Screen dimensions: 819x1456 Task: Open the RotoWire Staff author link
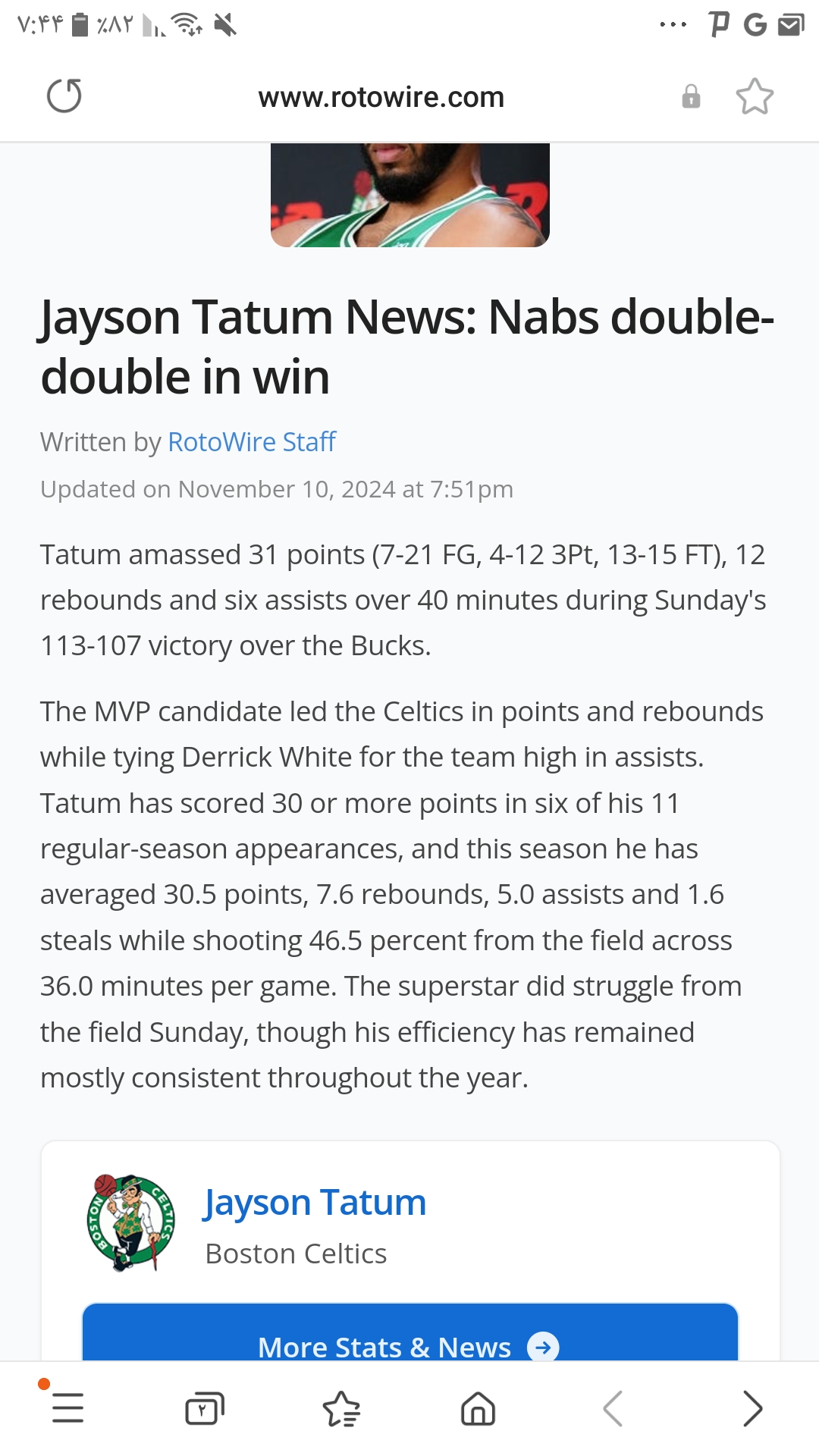(252, 441)
